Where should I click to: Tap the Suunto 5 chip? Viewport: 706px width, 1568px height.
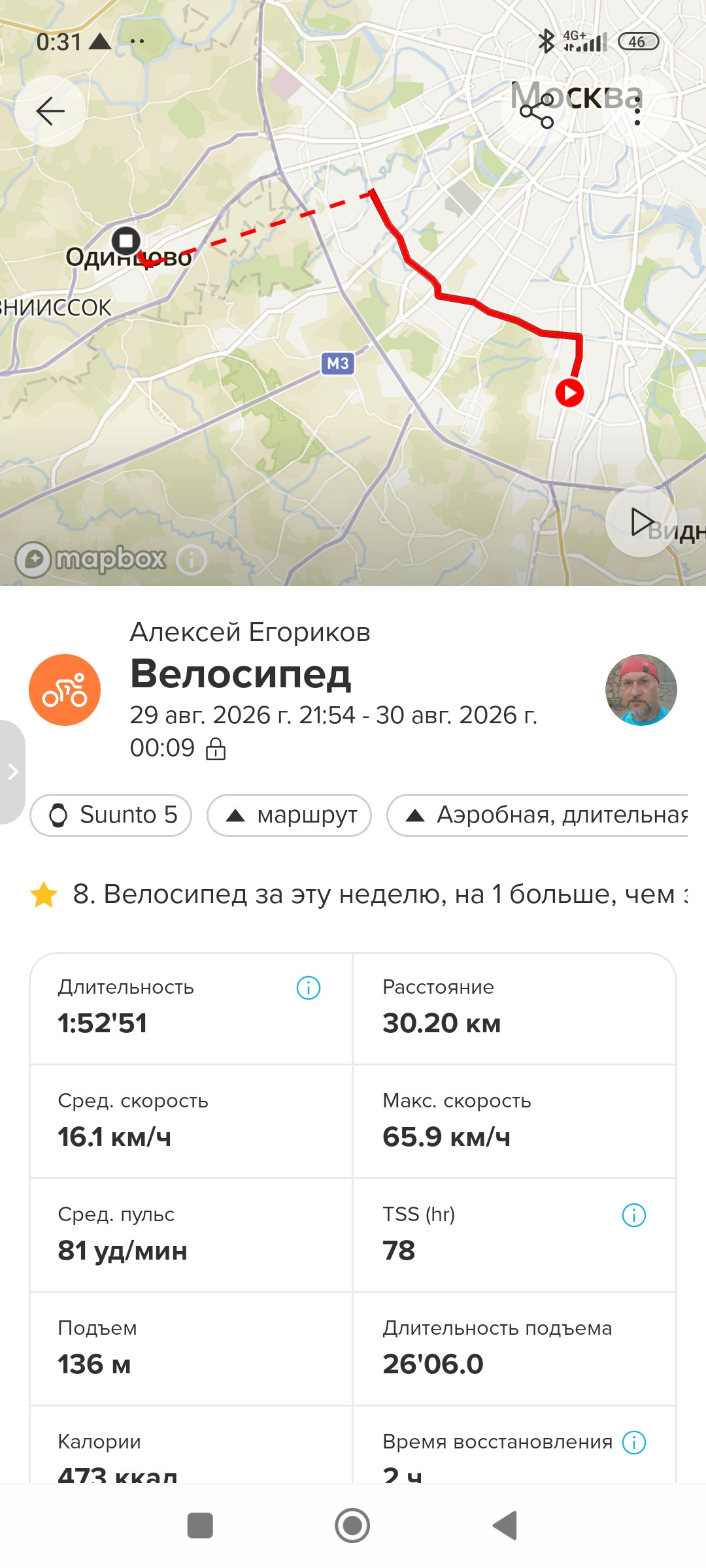(x=111, y=815)
